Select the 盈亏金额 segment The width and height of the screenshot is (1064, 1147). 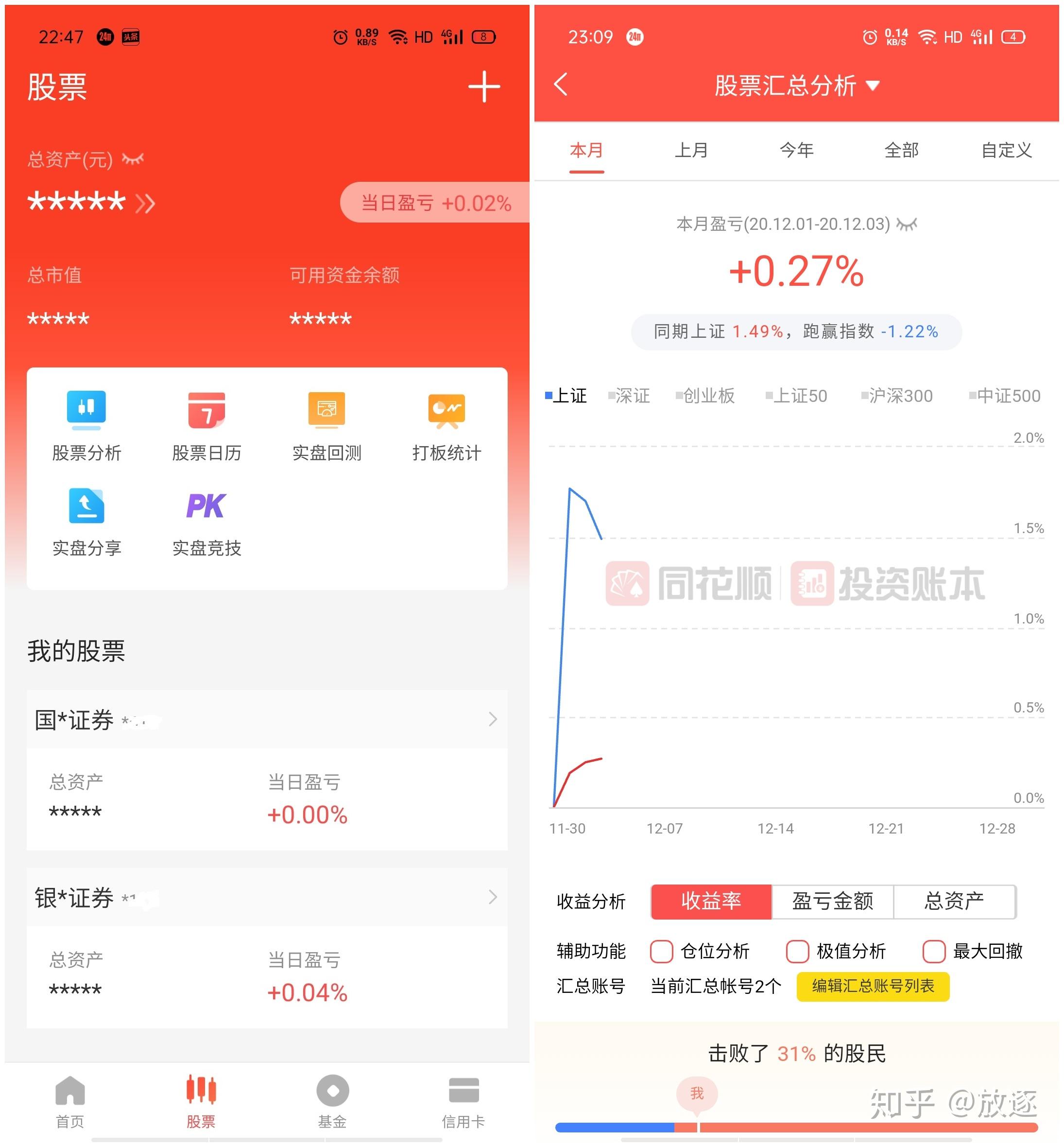[832, 901]
